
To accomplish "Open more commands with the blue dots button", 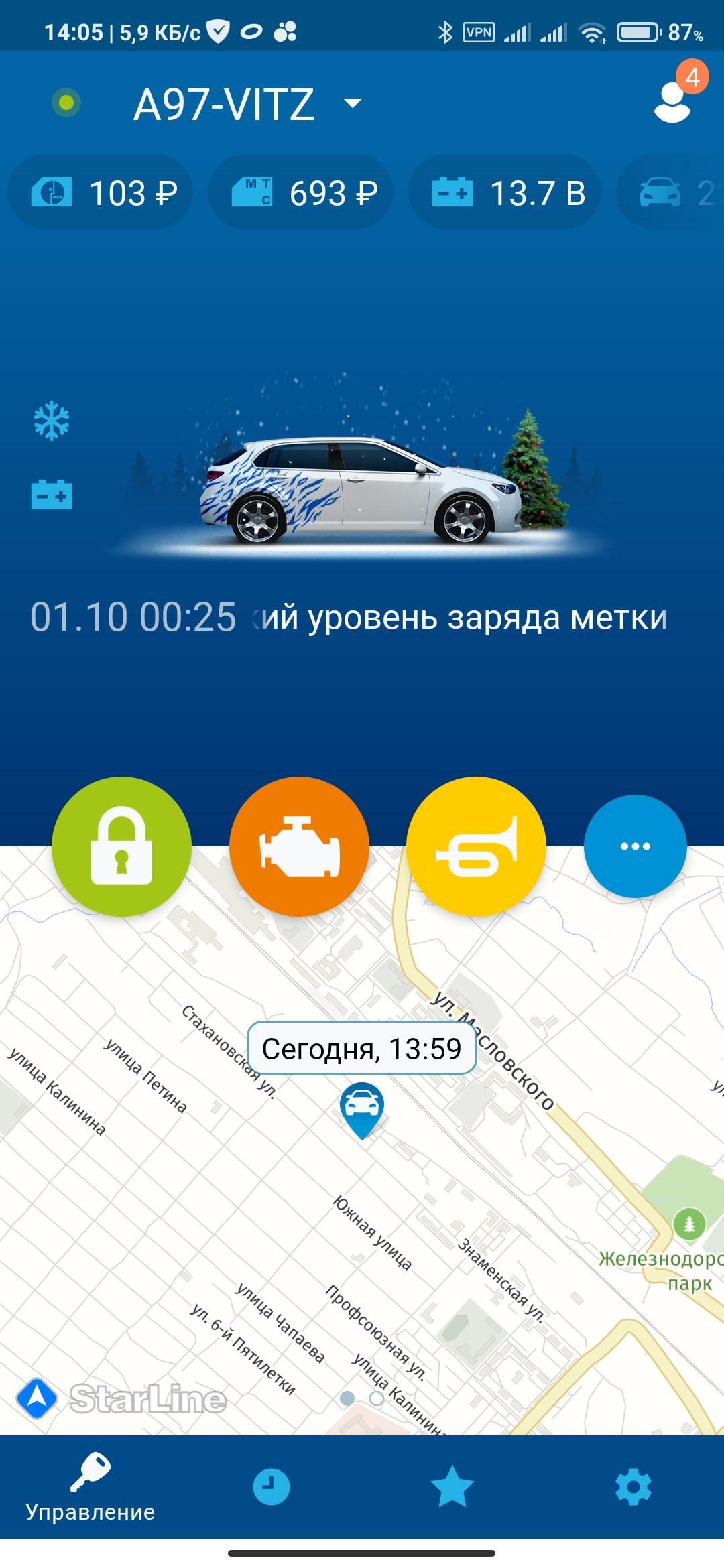I will [x=635, y=846].
